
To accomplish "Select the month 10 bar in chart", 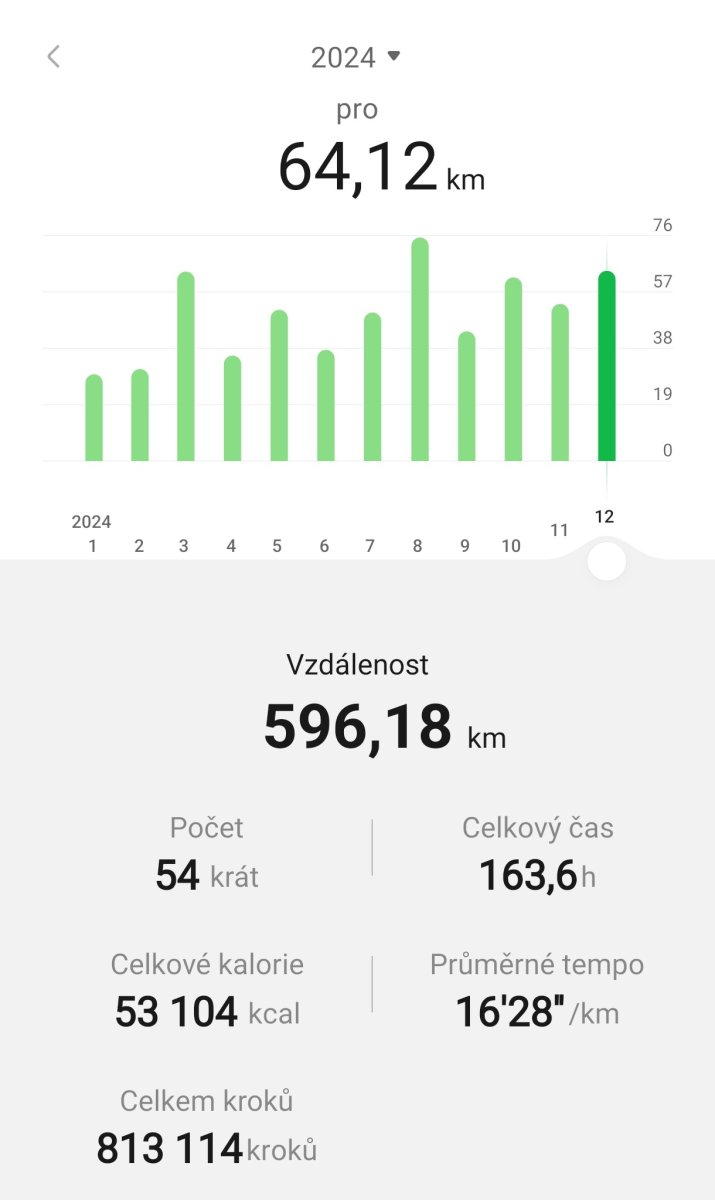I will click(513, 370).
